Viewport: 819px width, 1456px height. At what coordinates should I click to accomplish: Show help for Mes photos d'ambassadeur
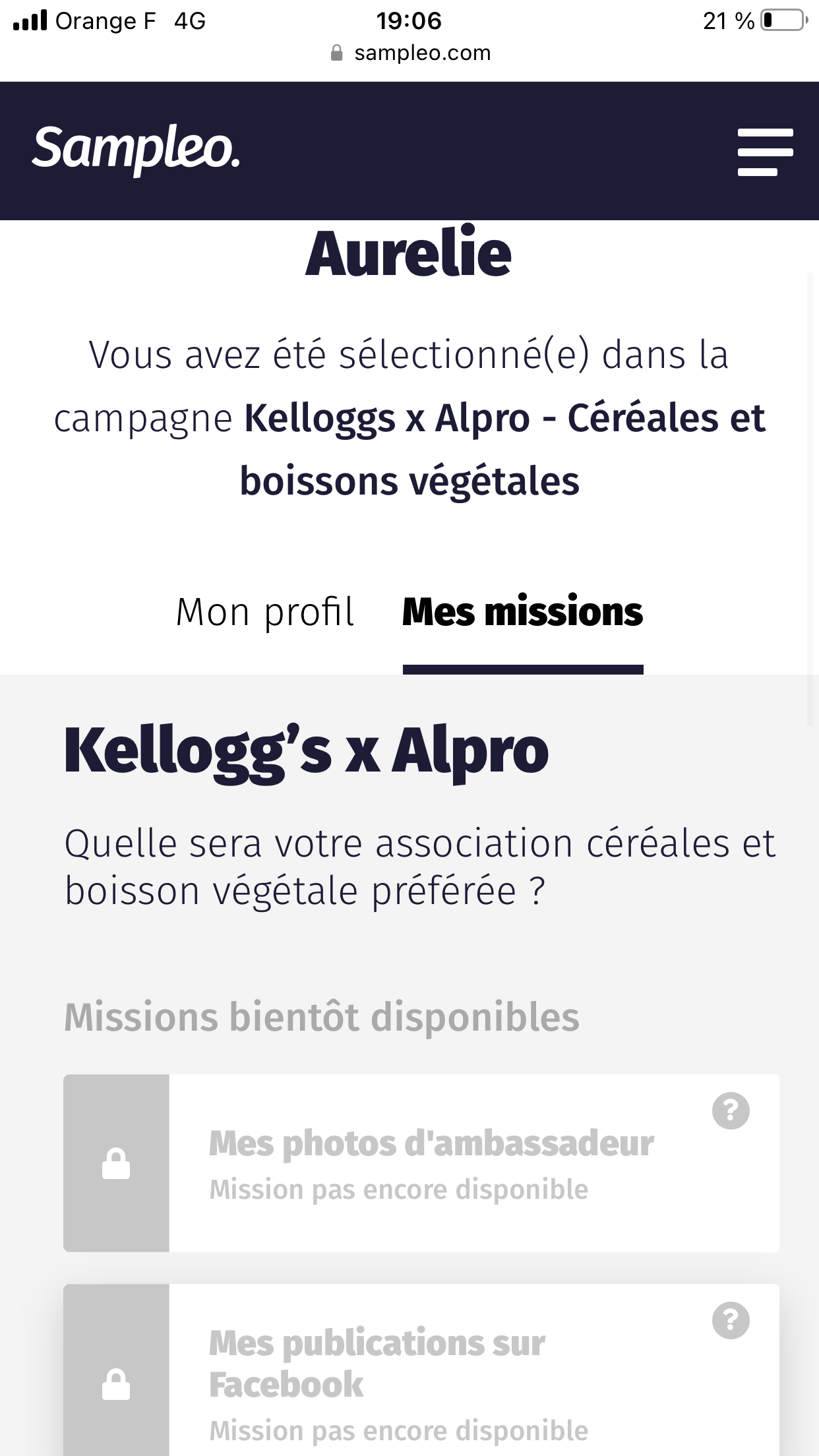731,1111
